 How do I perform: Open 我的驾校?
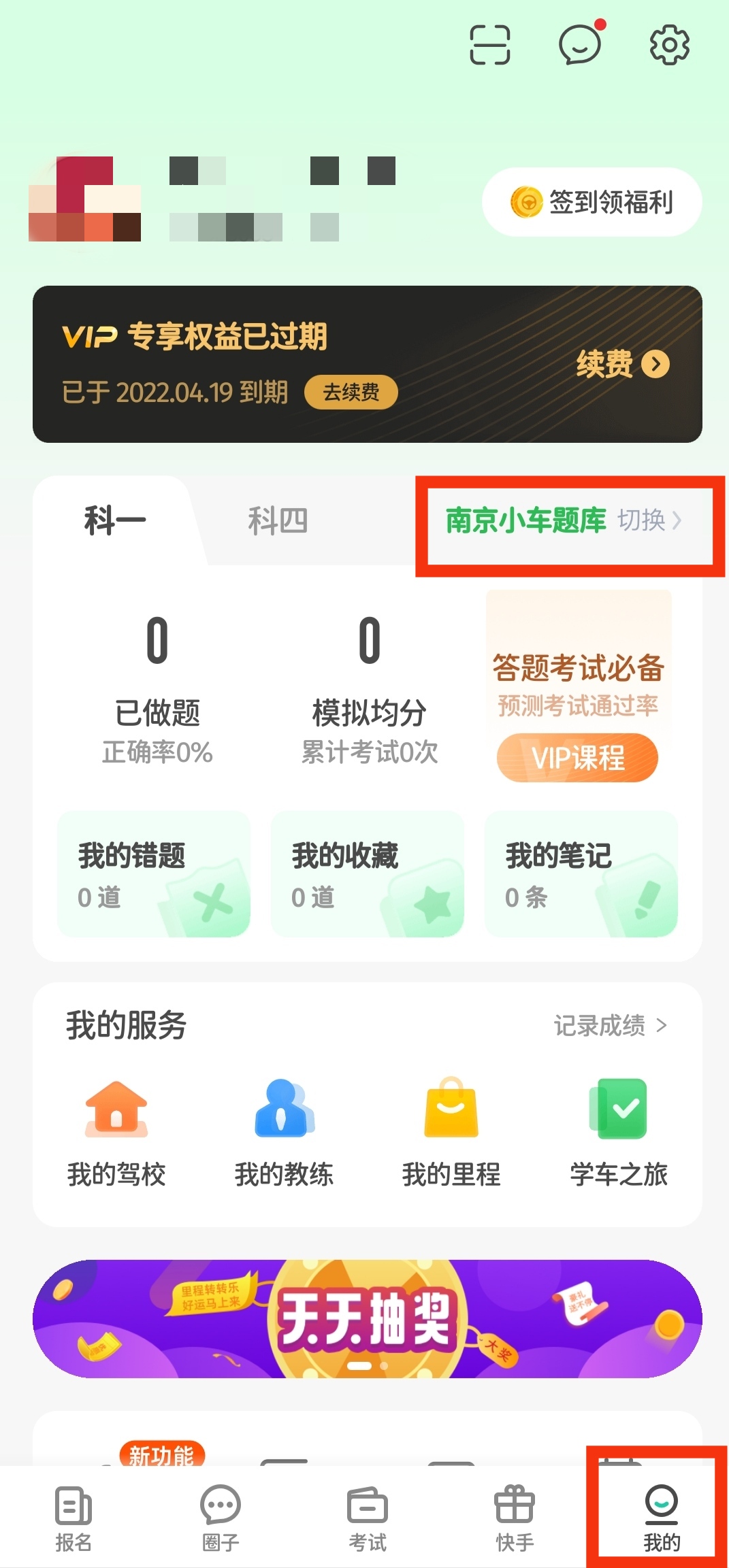(x=116, y=1132)
